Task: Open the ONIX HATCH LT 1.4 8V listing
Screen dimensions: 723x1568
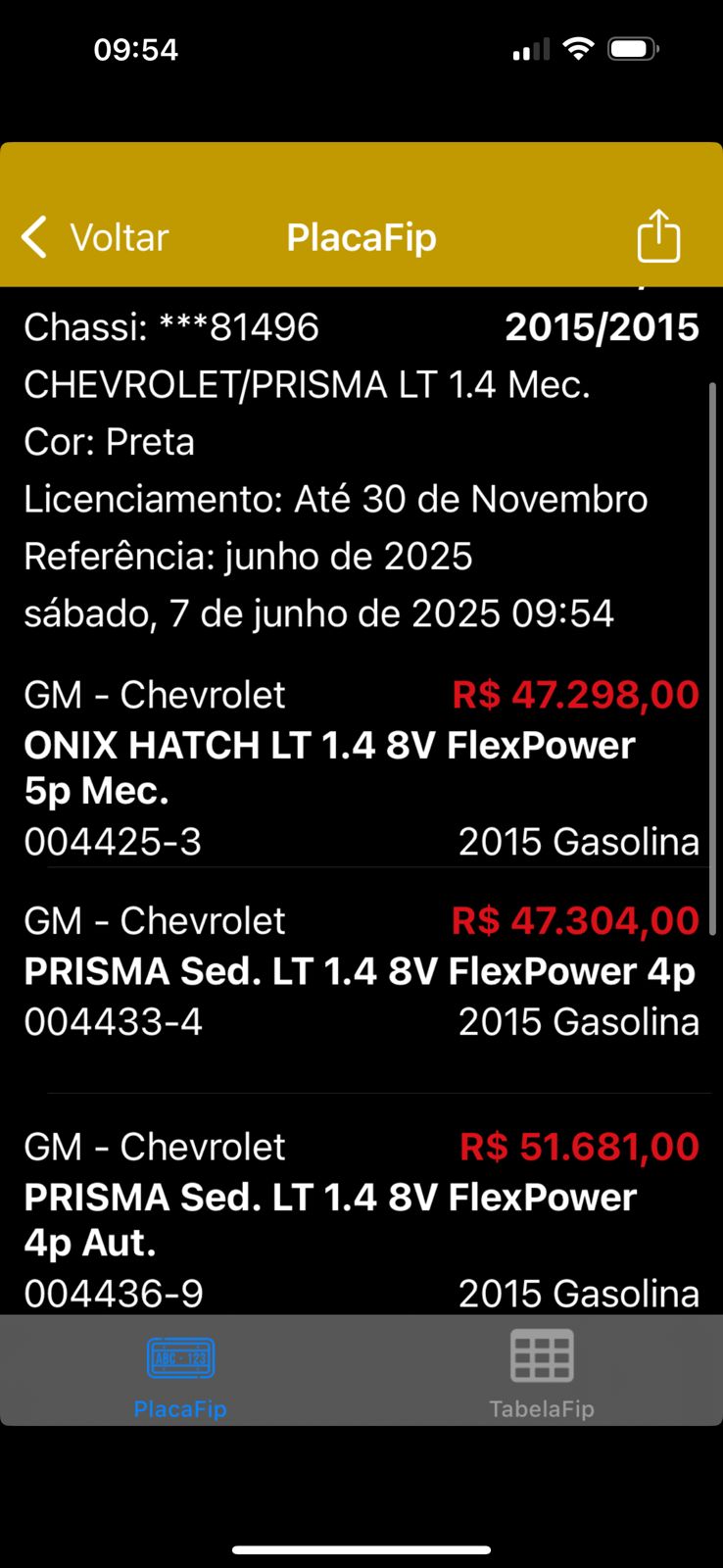Action: click(x=327, y=768)
